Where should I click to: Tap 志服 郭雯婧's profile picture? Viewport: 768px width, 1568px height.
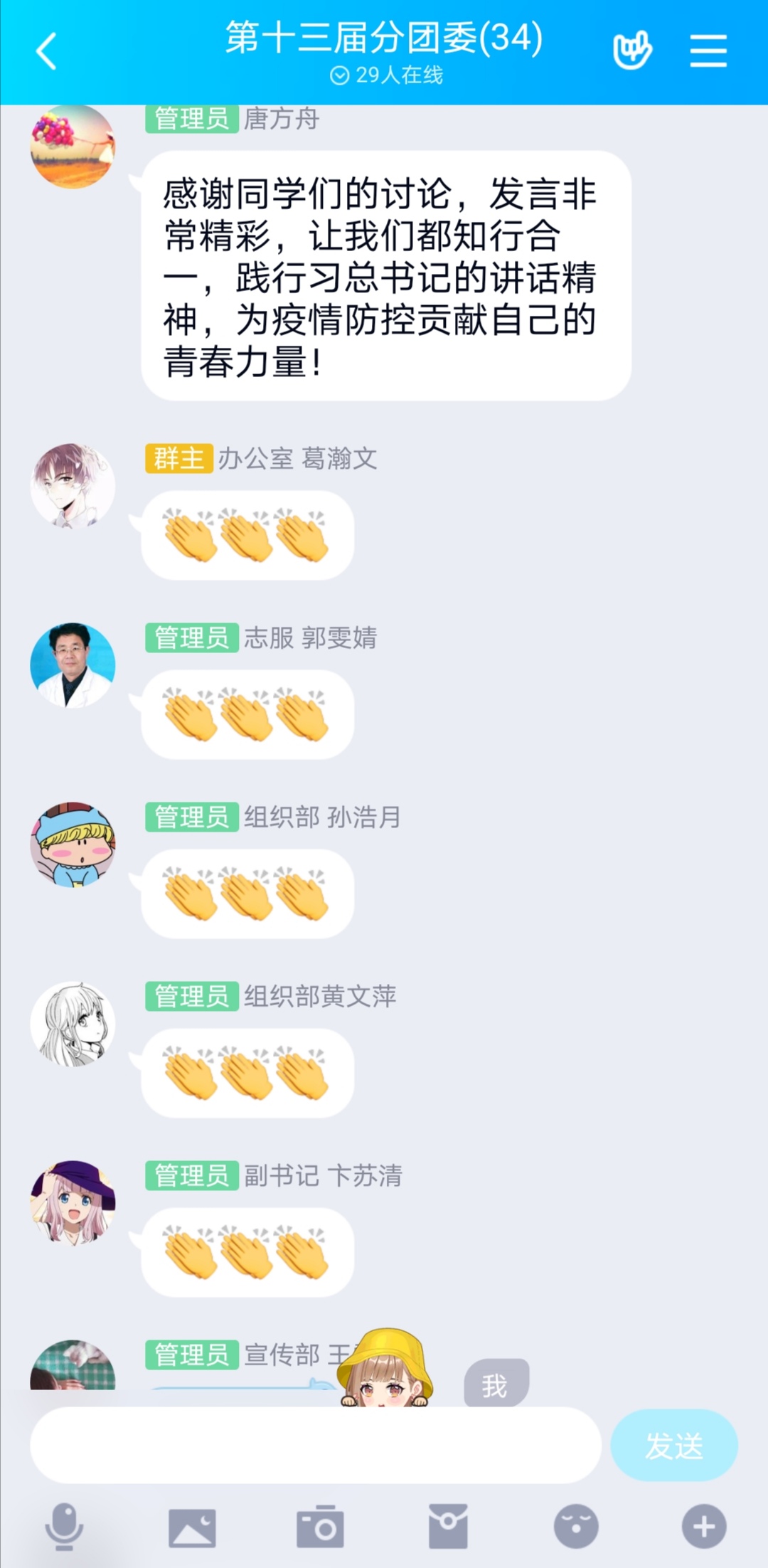(73, 666)
